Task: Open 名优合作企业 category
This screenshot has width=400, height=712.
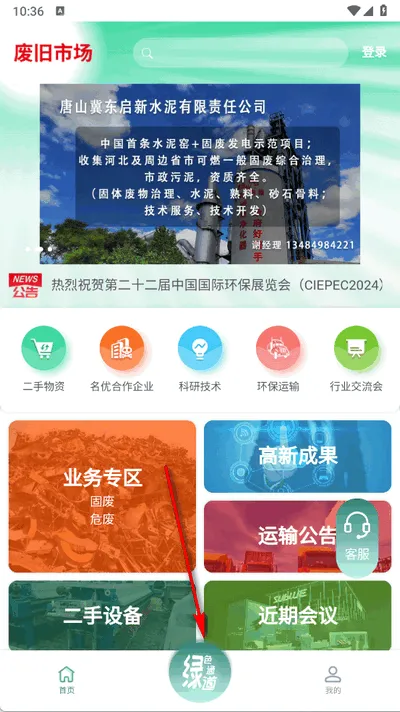Action: [122, 359]
